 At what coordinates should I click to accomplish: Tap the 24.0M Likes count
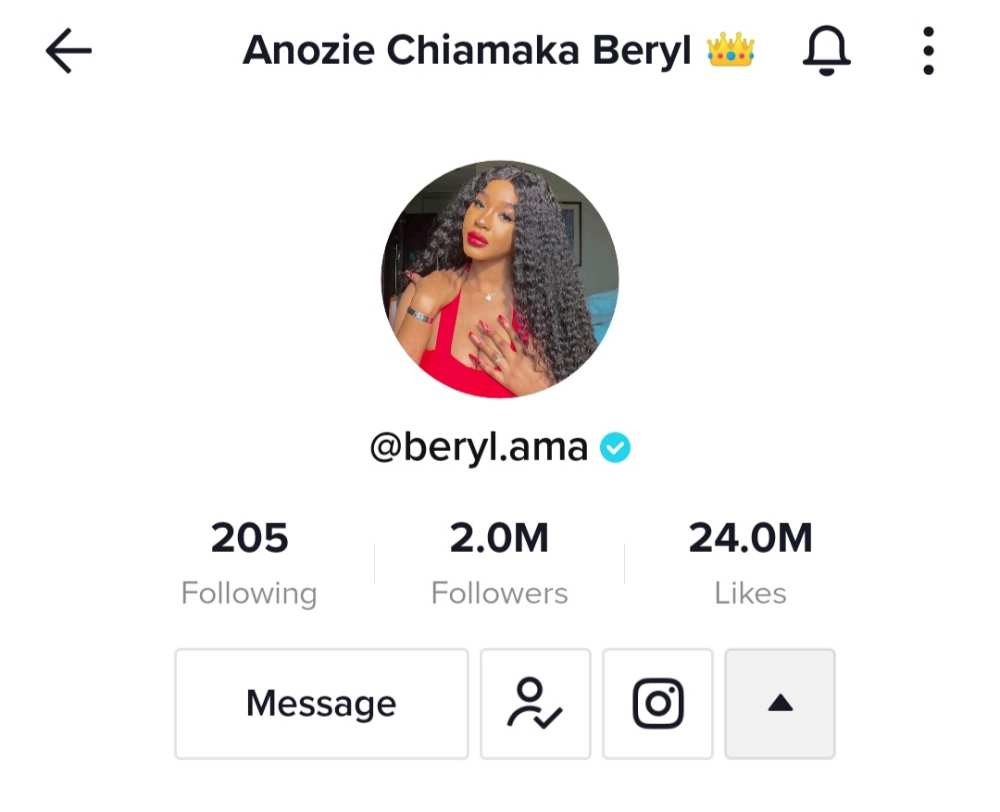750,563
